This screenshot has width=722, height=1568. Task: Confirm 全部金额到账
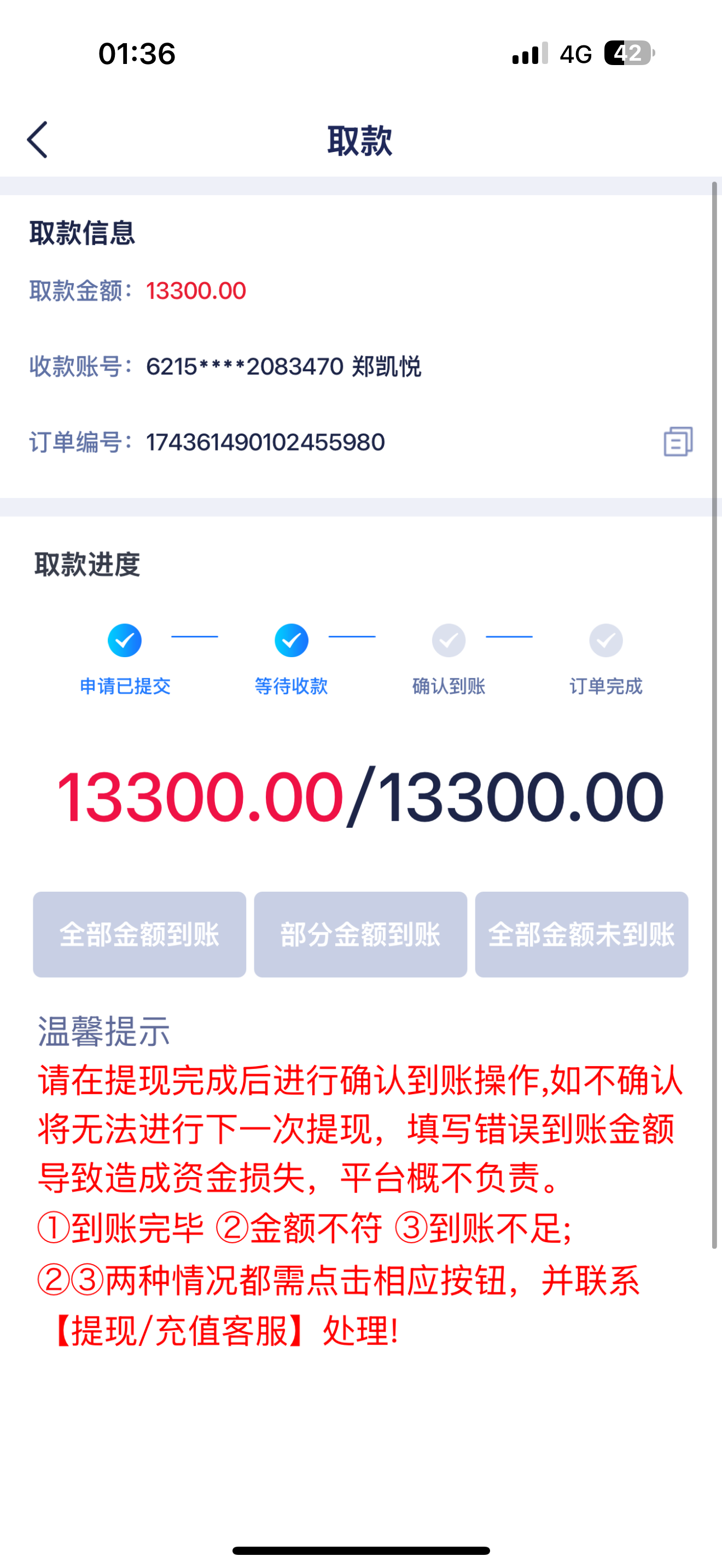pyautogui.click(x=139, y=934)
